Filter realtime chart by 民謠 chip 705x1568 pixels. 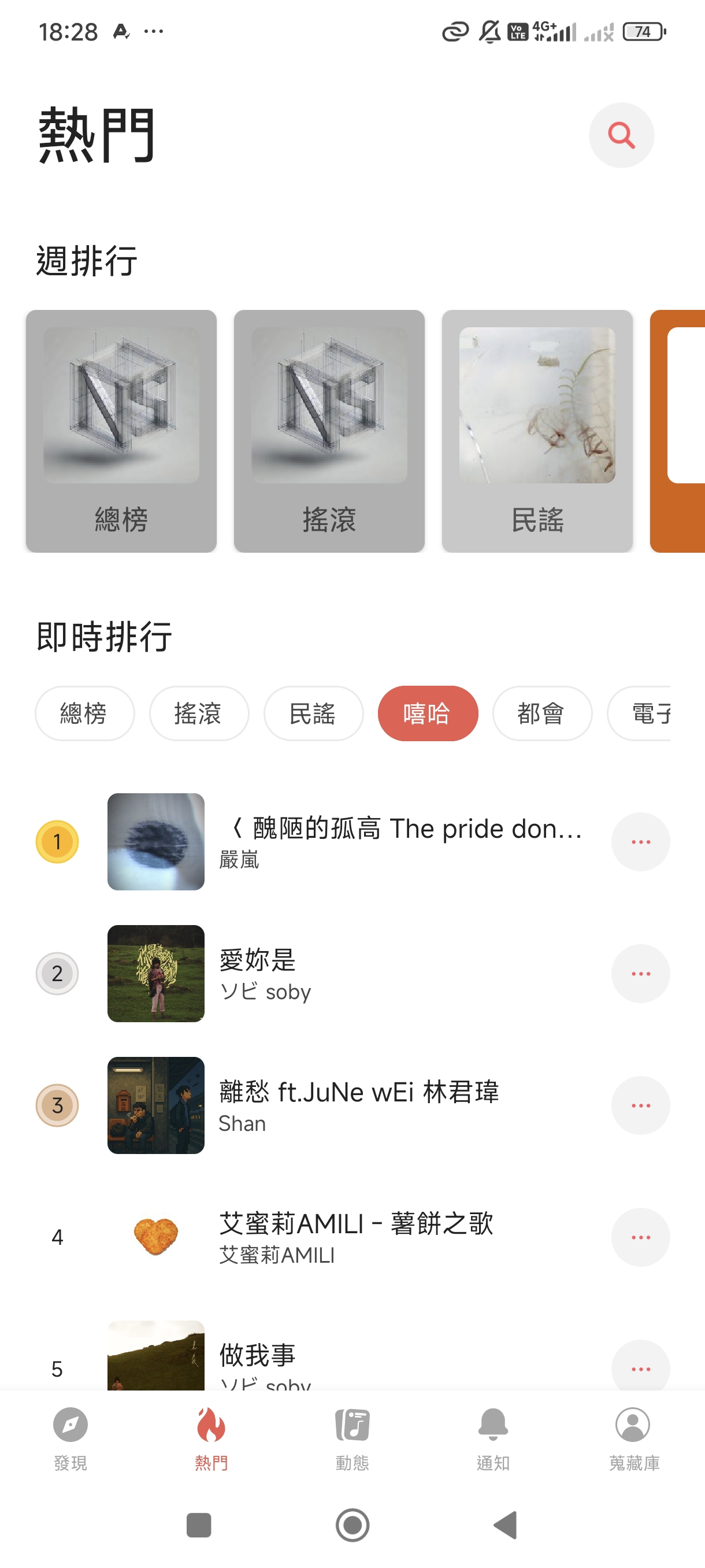[x=313, y=713]
